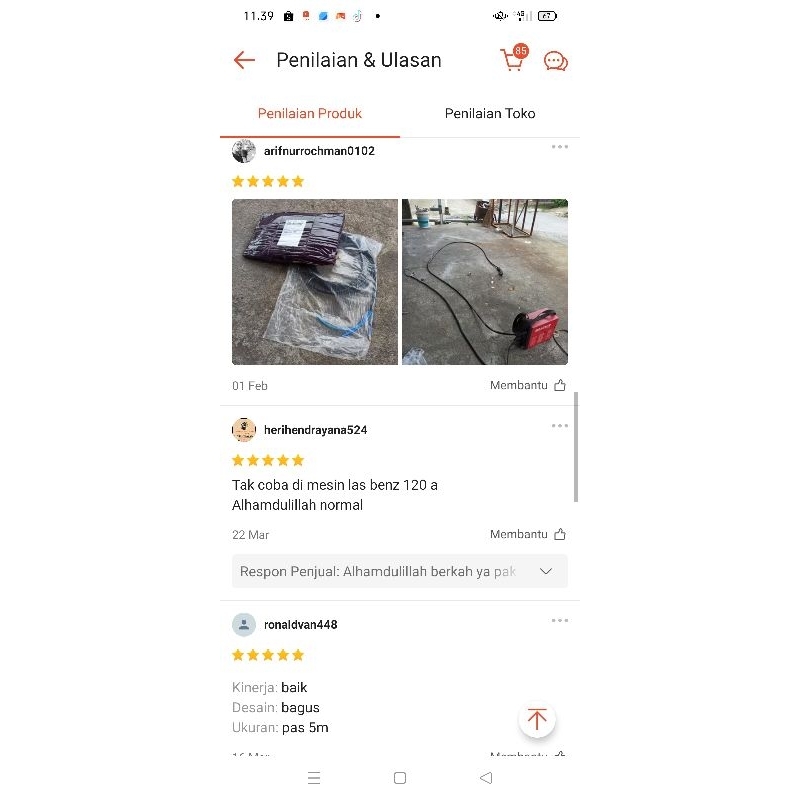This screenshot has width=800, height=800.
Task: Jump back to top with arrow button
Action: click(x=537, y=719)
